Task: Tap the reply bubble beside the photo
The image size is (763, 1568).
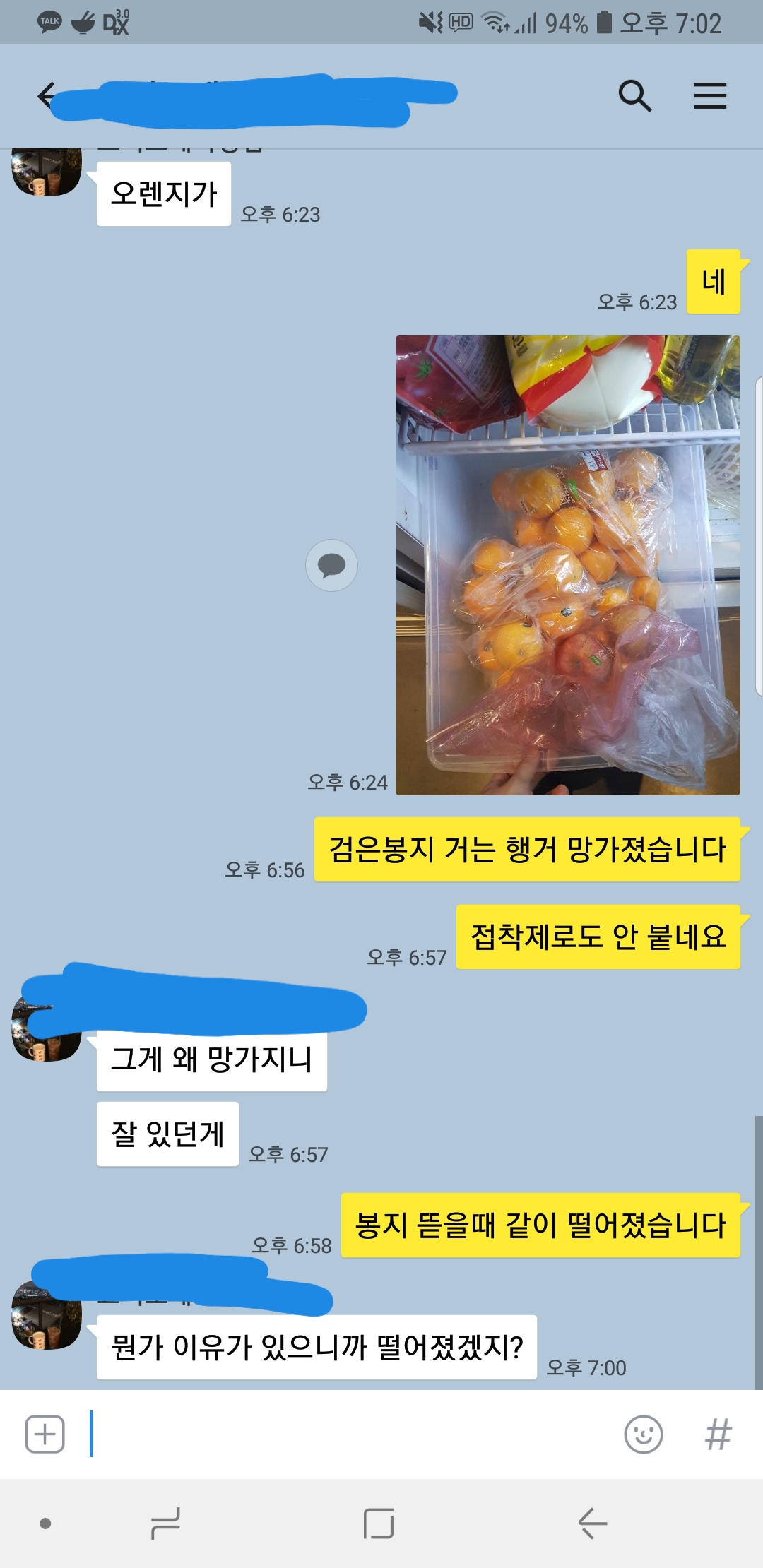Action: [331, 565]
